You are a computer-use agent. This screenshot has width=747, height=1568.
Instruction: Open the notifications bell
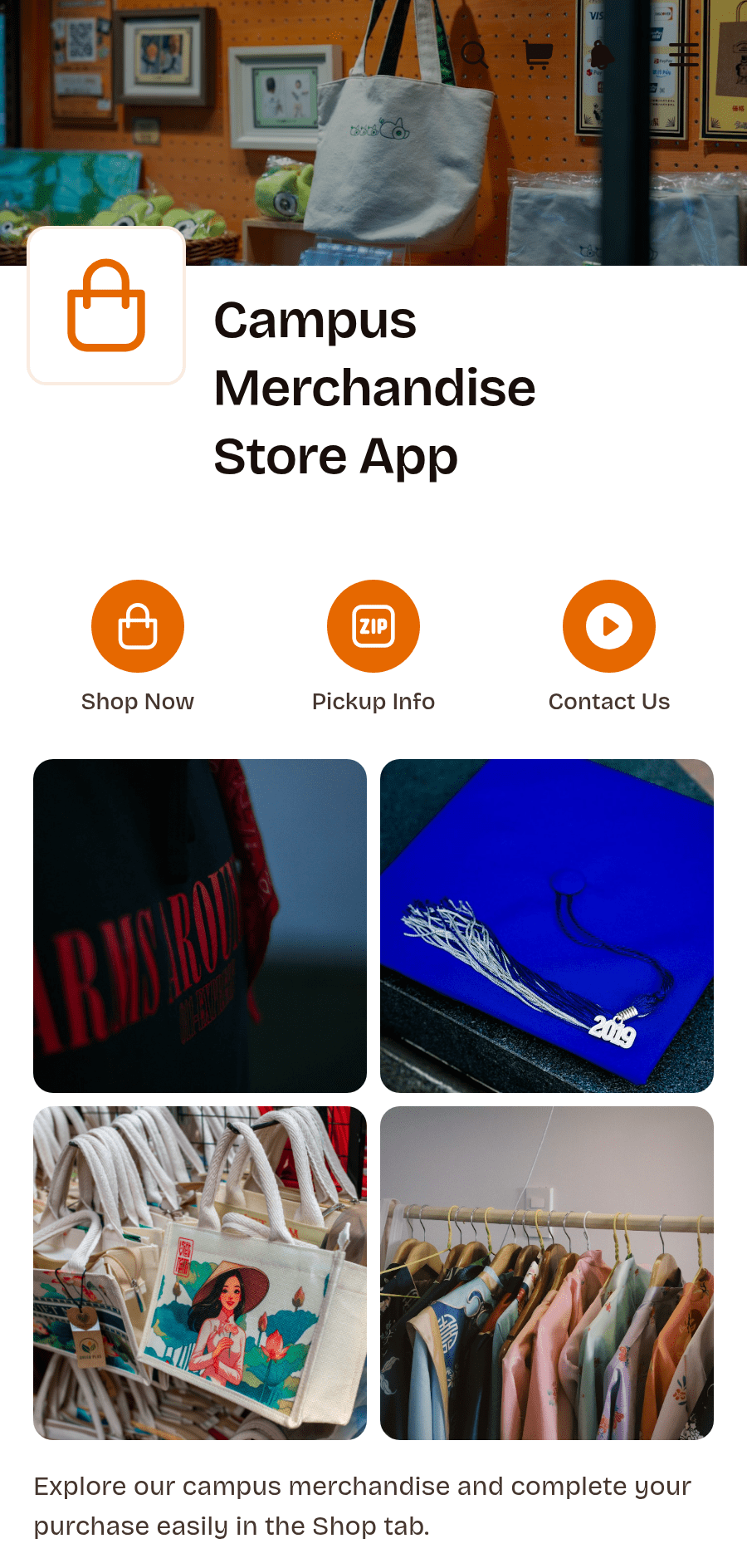tap(602, 54)
